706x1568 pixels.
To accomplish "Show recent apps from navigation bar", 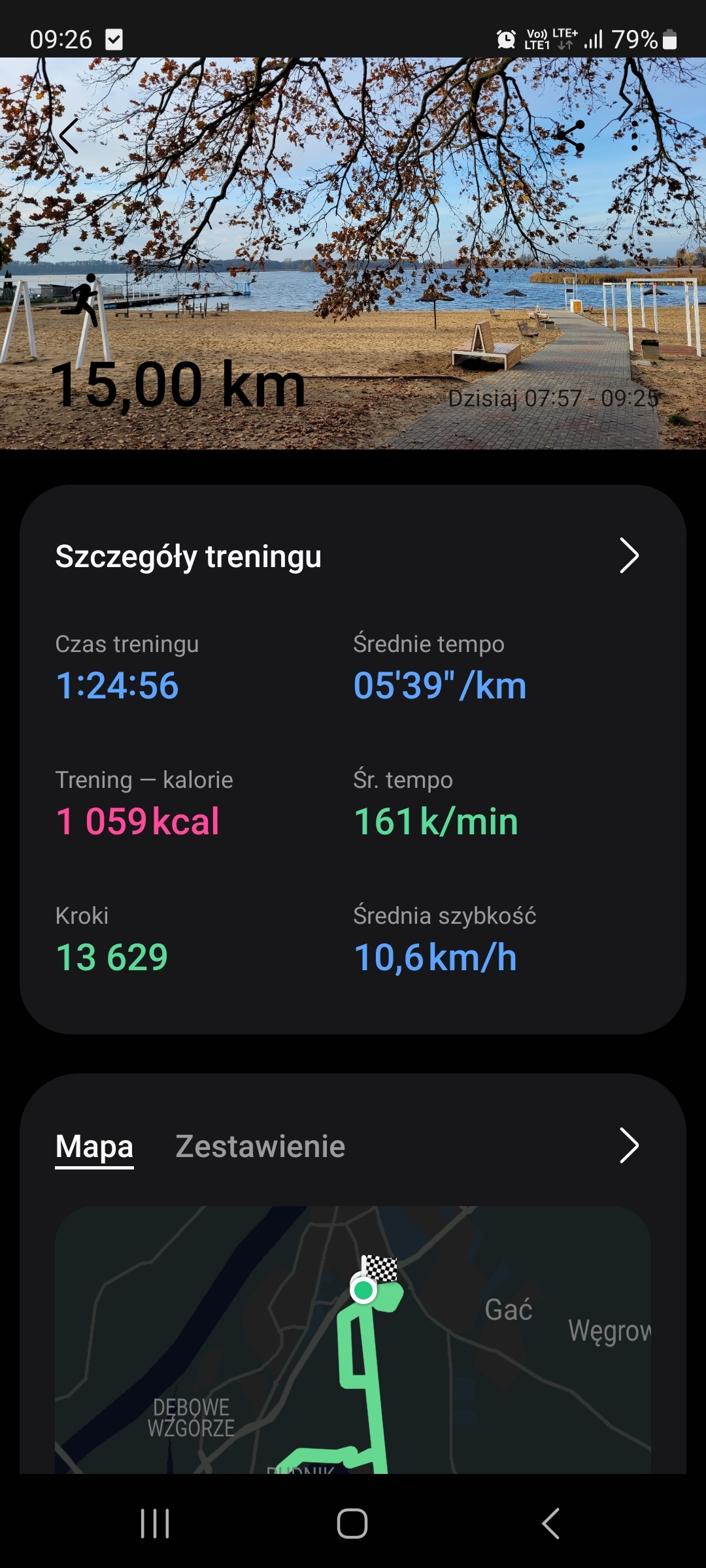I will pos(155,1524).
